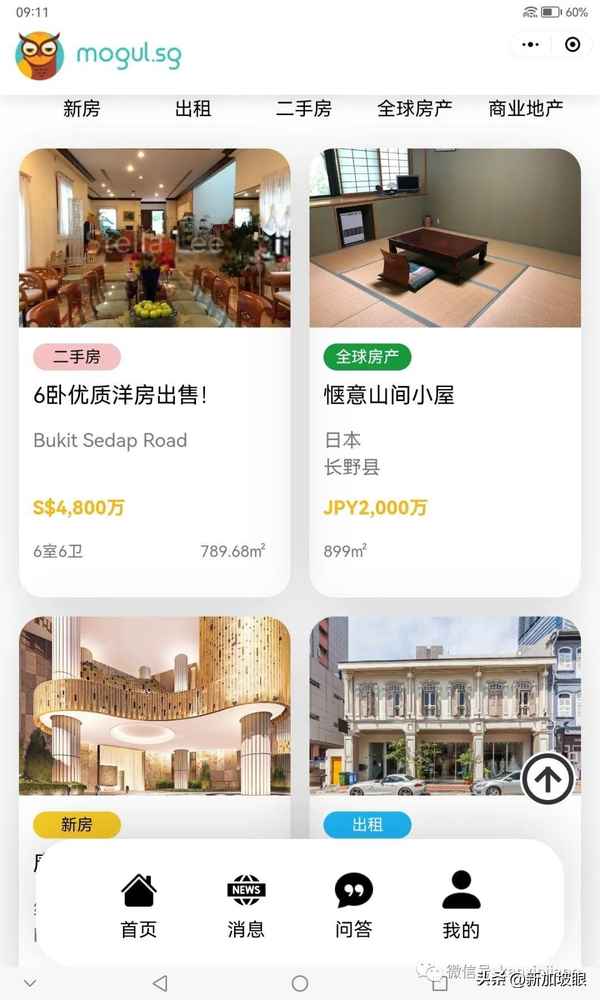Switch to the 出租 category tab
Image resolution: width=600 pixels, height=1000 pixels.
[x=193, y=109]
